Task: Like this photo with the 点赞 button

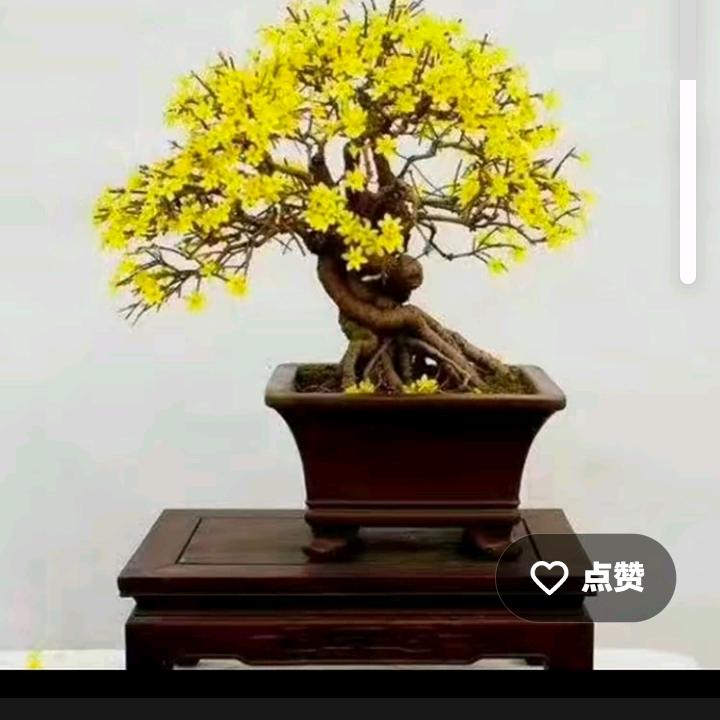Action: [x=586, y=577]
